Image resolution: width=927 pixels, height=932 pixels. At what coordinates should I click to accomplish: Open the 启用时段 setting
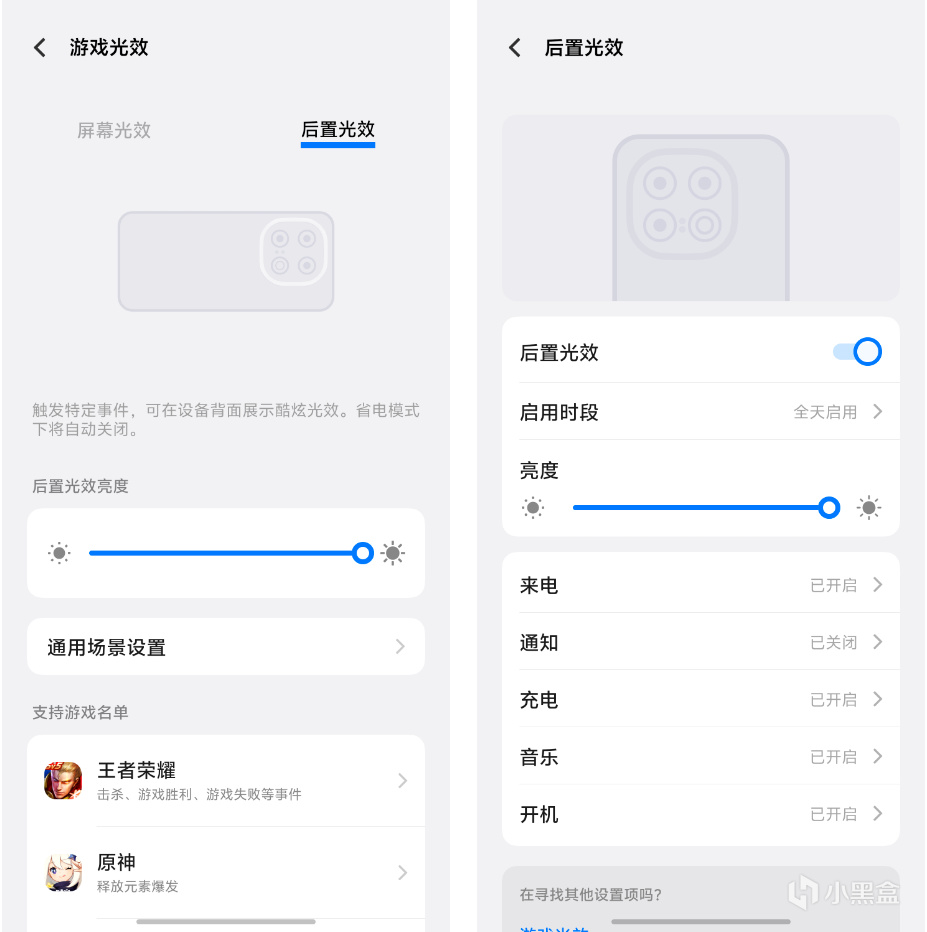(x=700, y=412)
